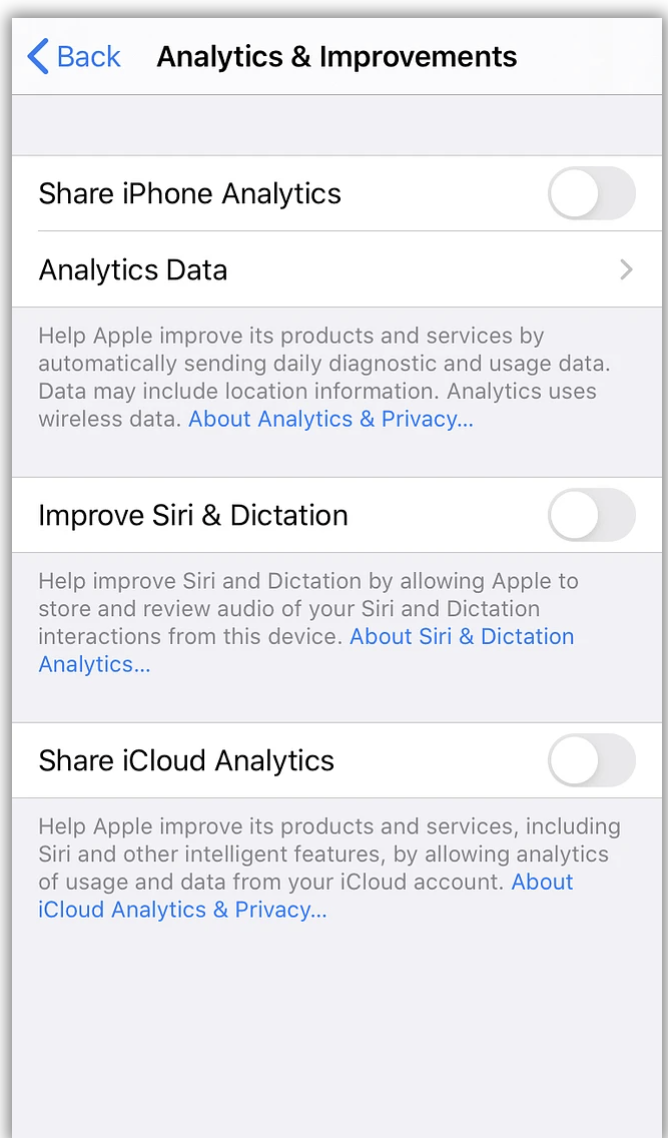Screen dimensions: 668x1138
Task: Open About Analytics & Privacy link
Action: (x=330, y=419)
